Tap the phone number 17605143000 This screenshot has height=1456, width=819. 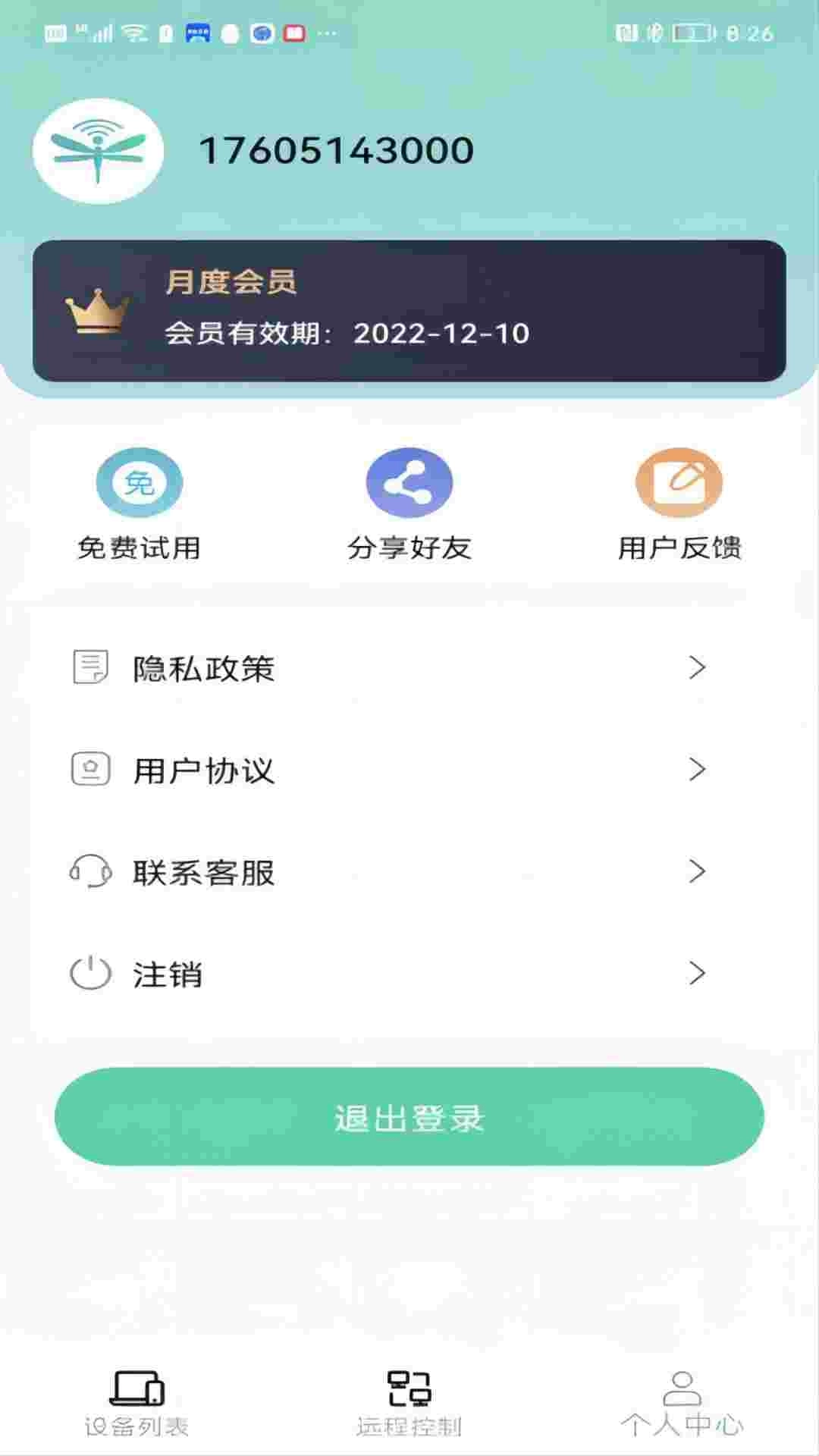[337, 149]
